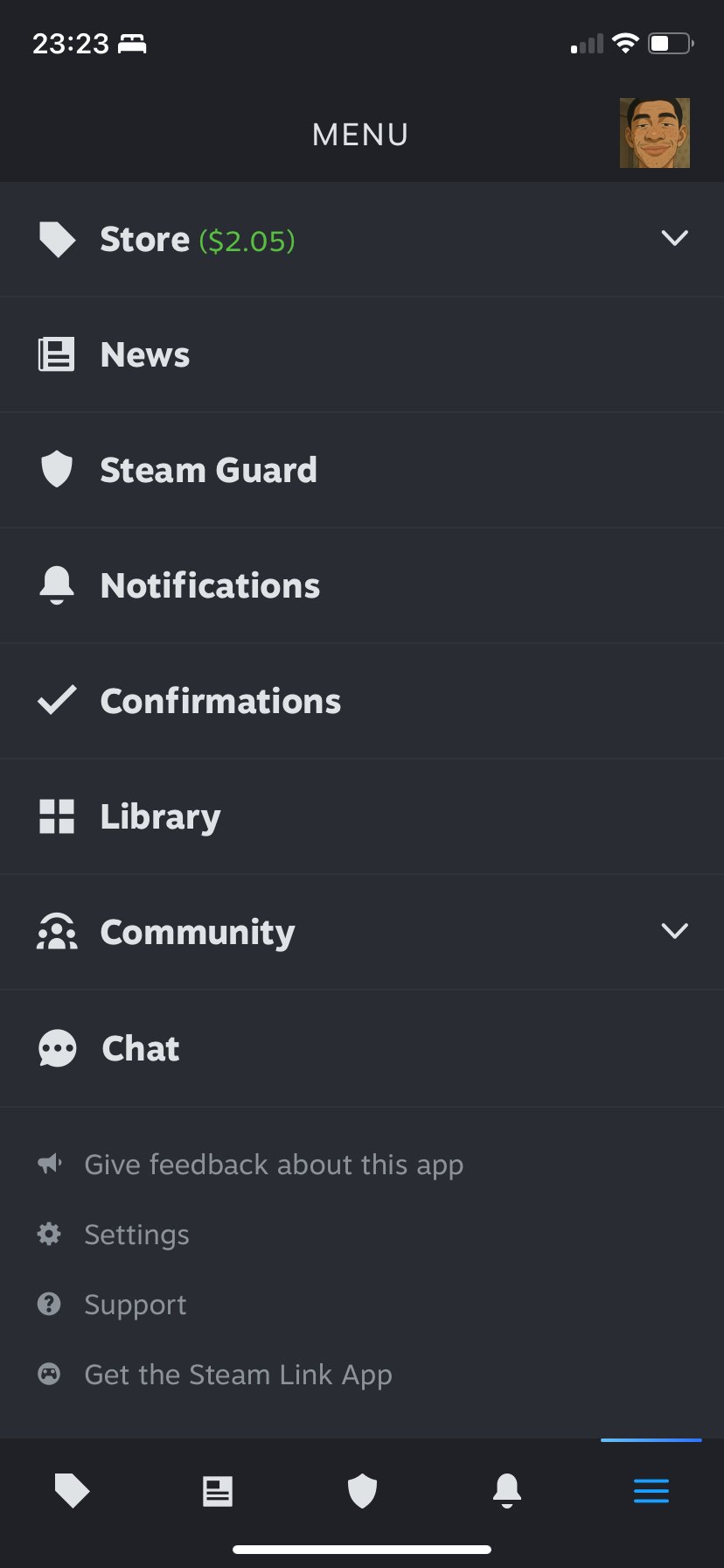Select Give feedback about this app
Screen dimensions: 724x1568
273,1165
